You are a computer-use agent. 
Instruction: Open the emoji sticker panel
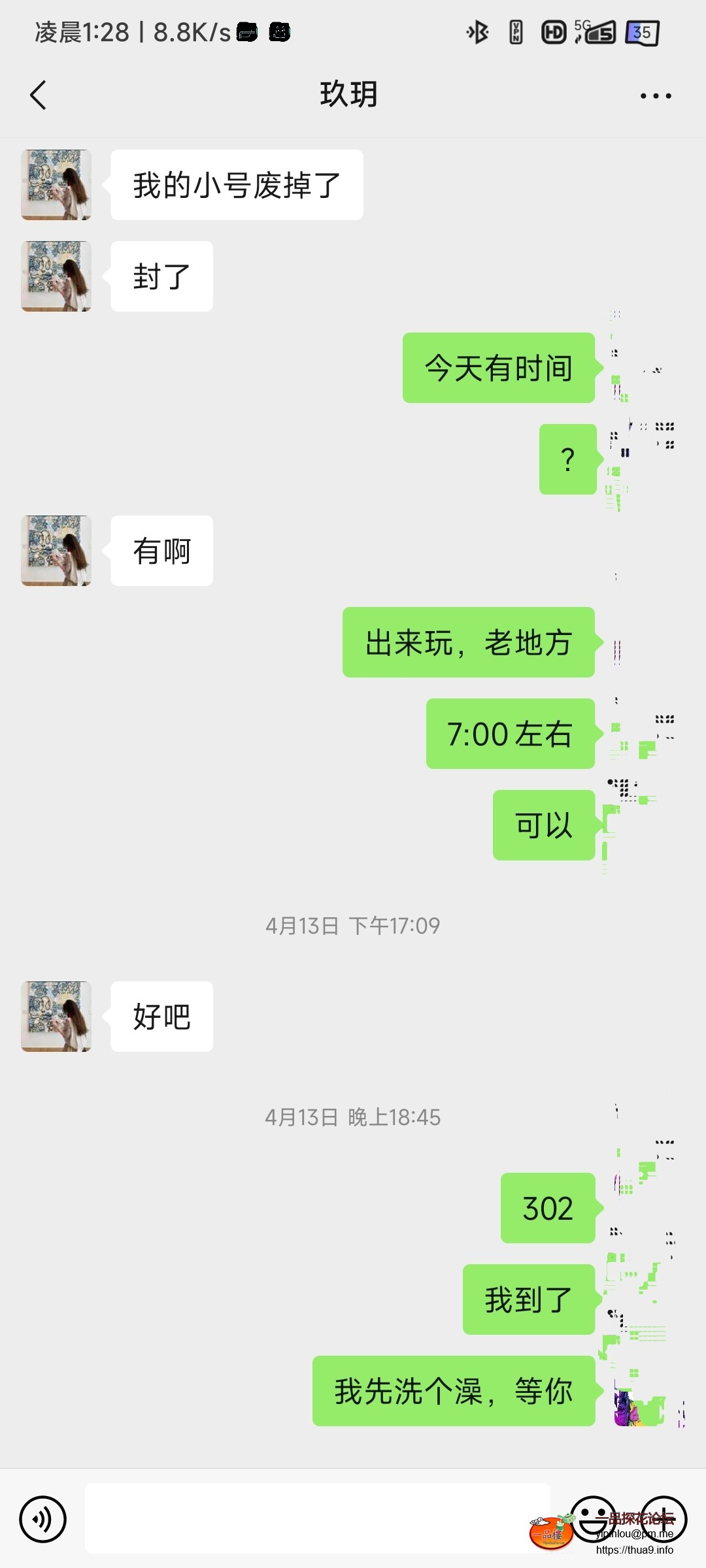593,1518
